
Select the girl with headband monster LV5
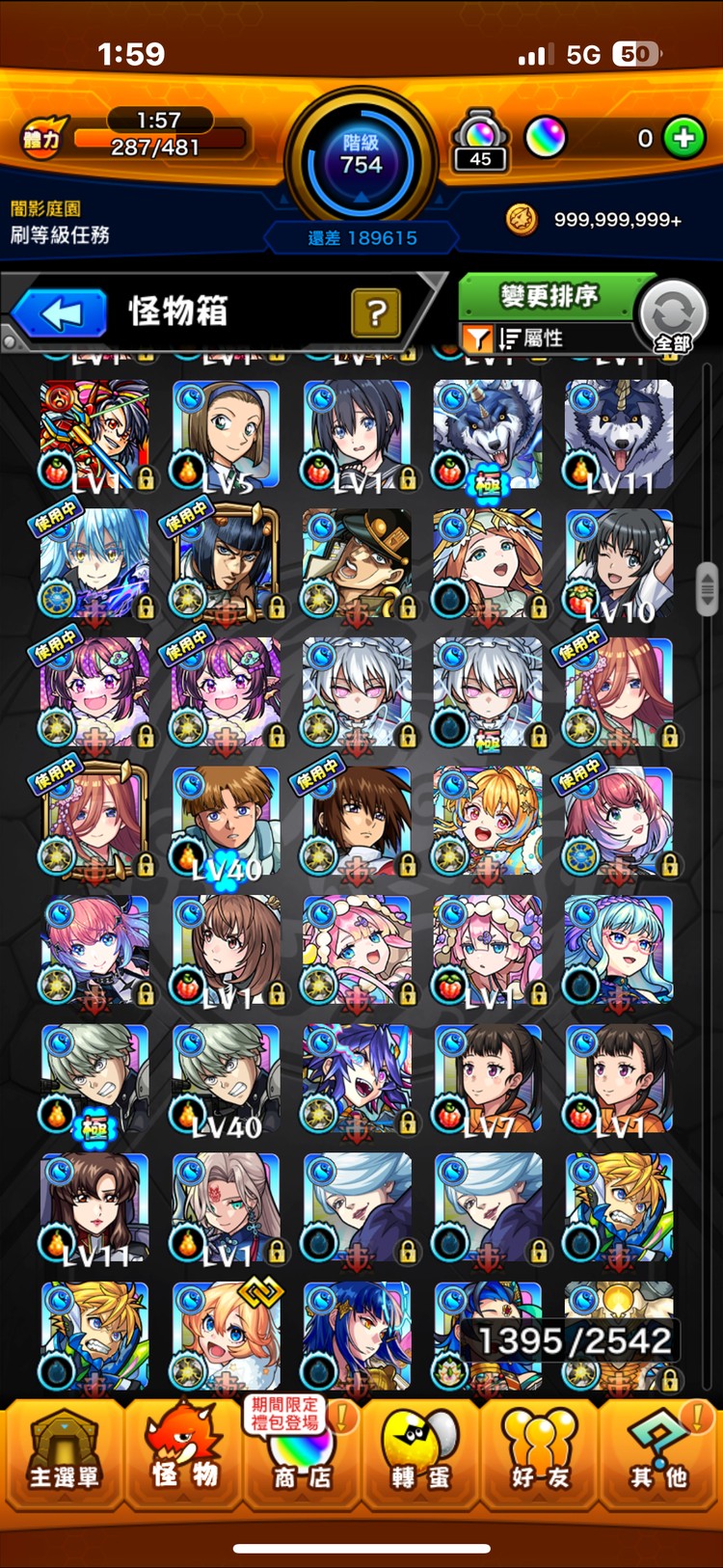(227, 434)
